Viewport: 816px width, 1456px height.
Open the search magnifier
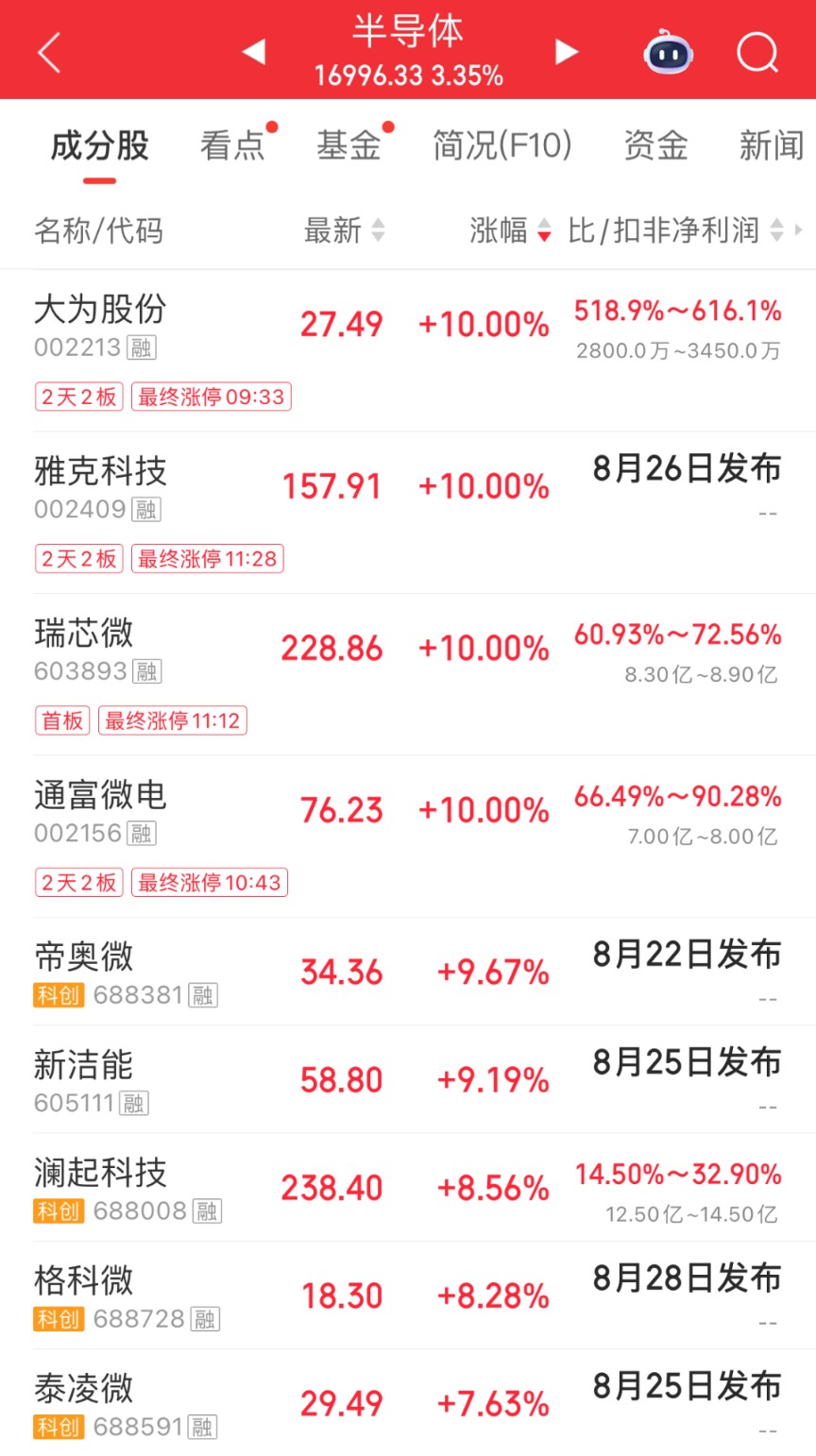tap(757, 53)
